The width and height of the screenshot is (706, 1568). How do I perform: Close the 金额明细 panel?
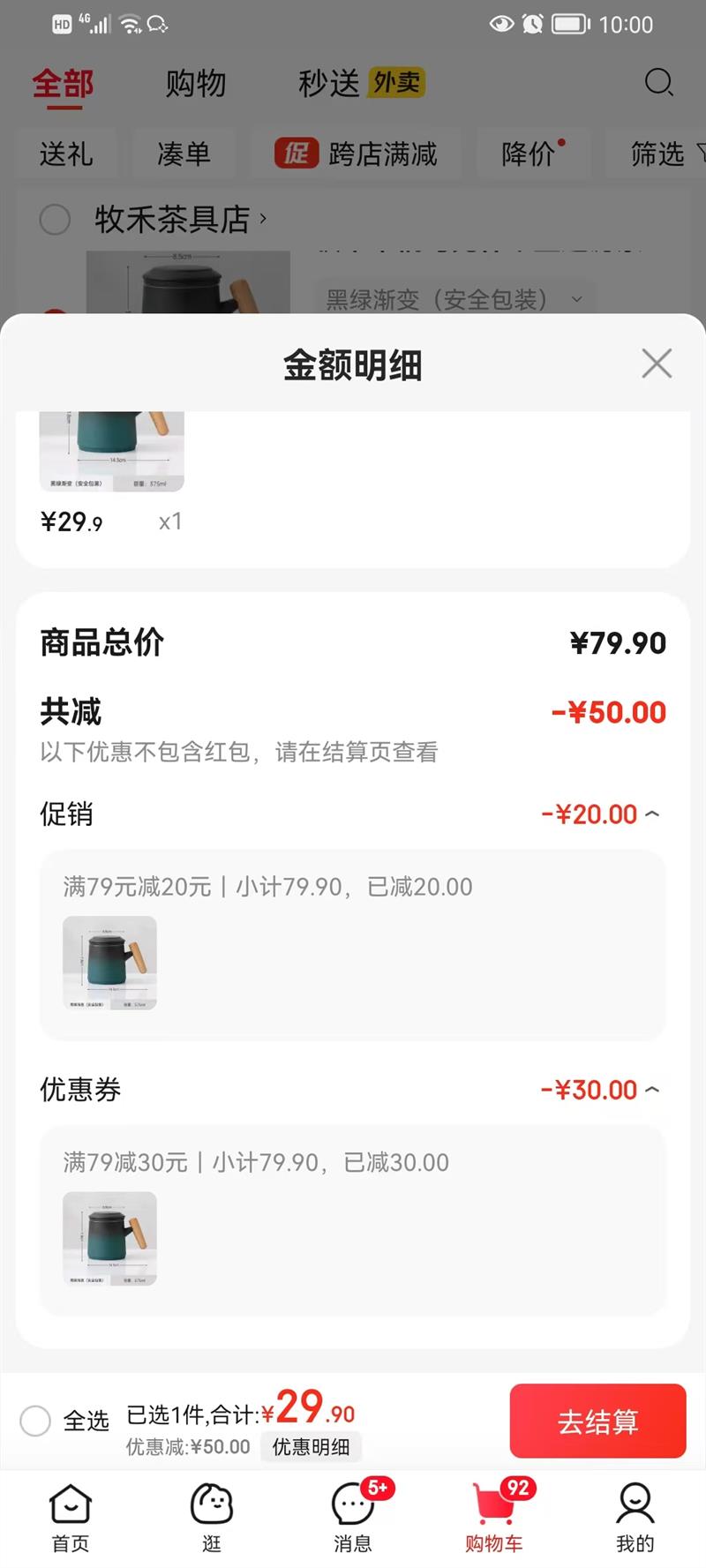[657, 364]
